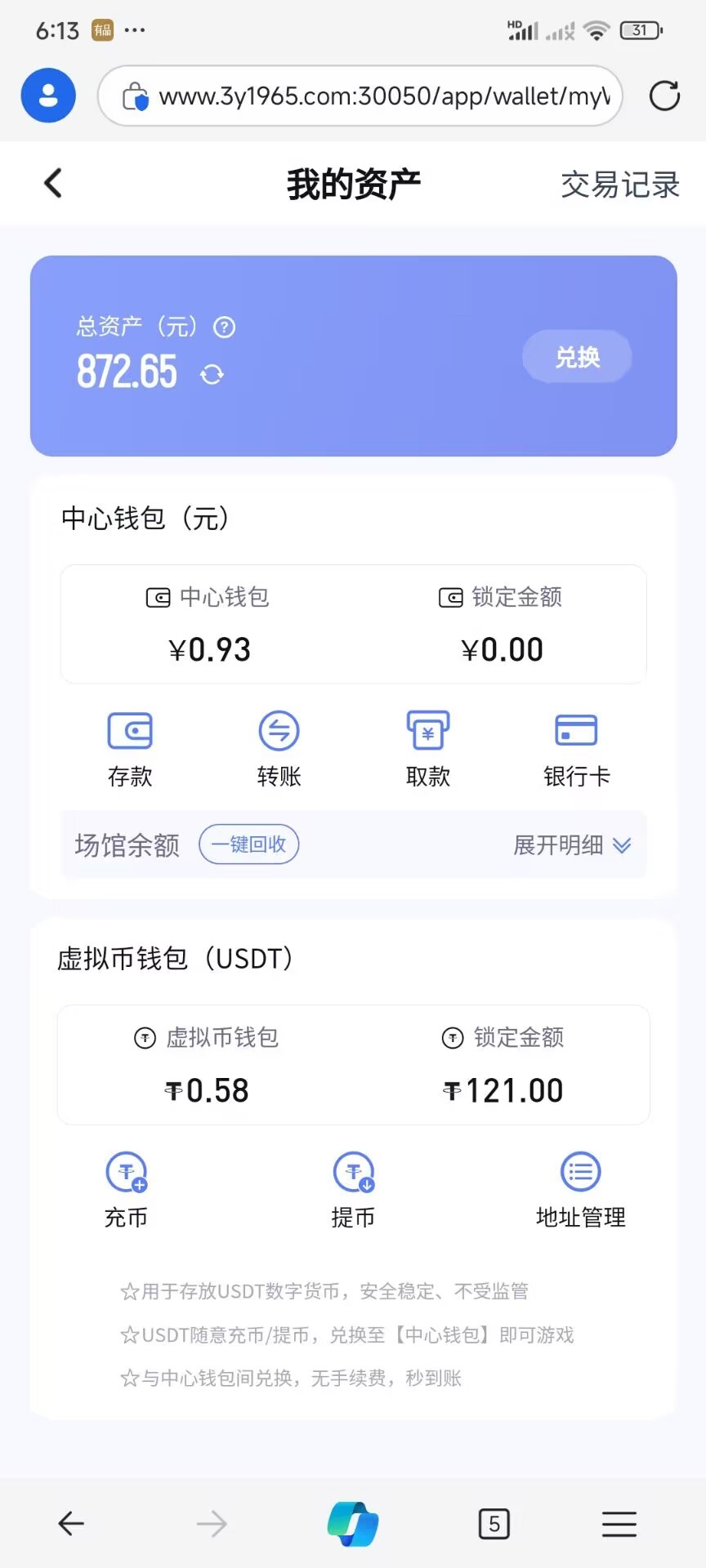Open 充币 to deposit USDT
This screenshot has width=706, height=1568.
126,1189
